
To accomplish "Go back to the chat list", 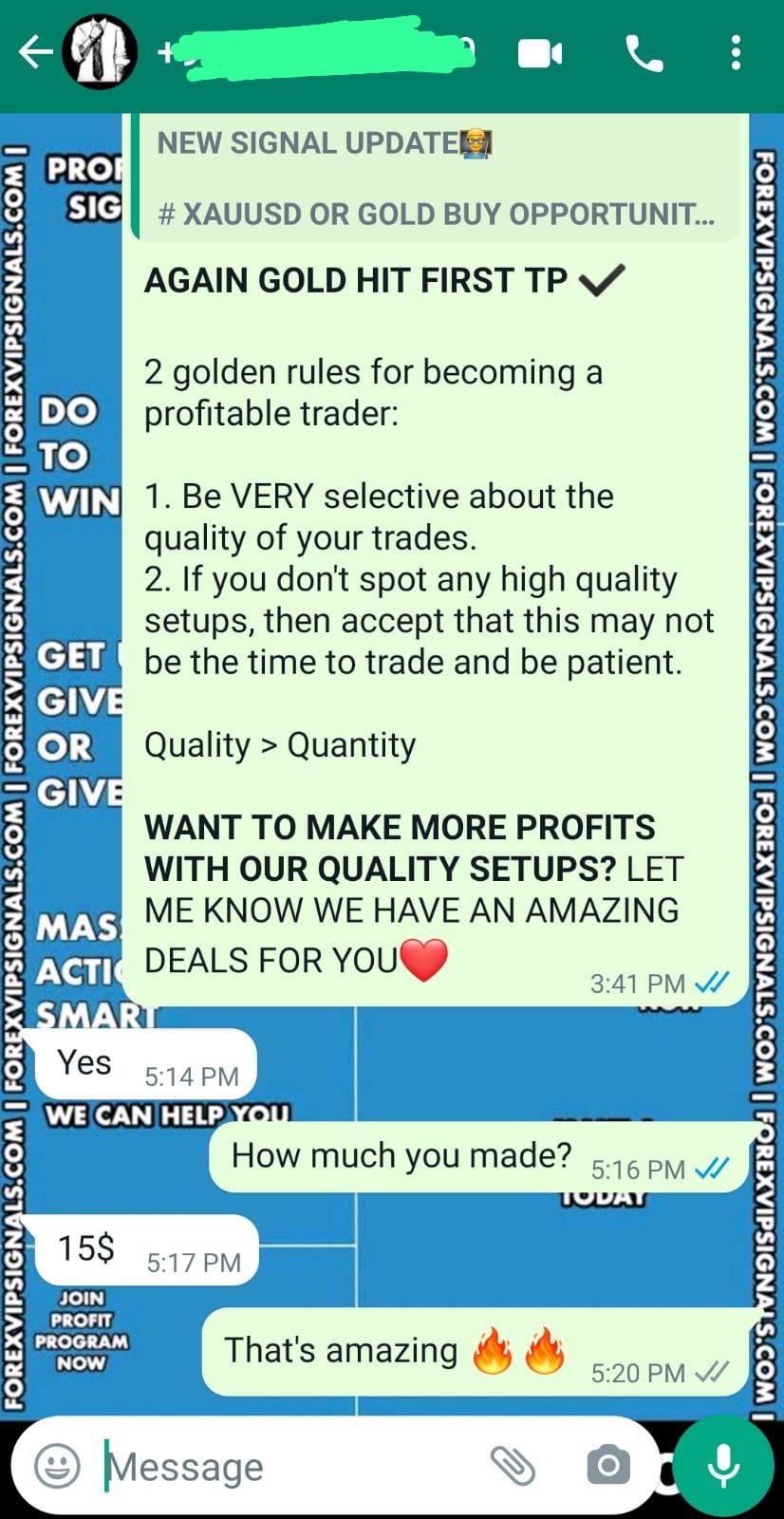I will click(35, 52).
